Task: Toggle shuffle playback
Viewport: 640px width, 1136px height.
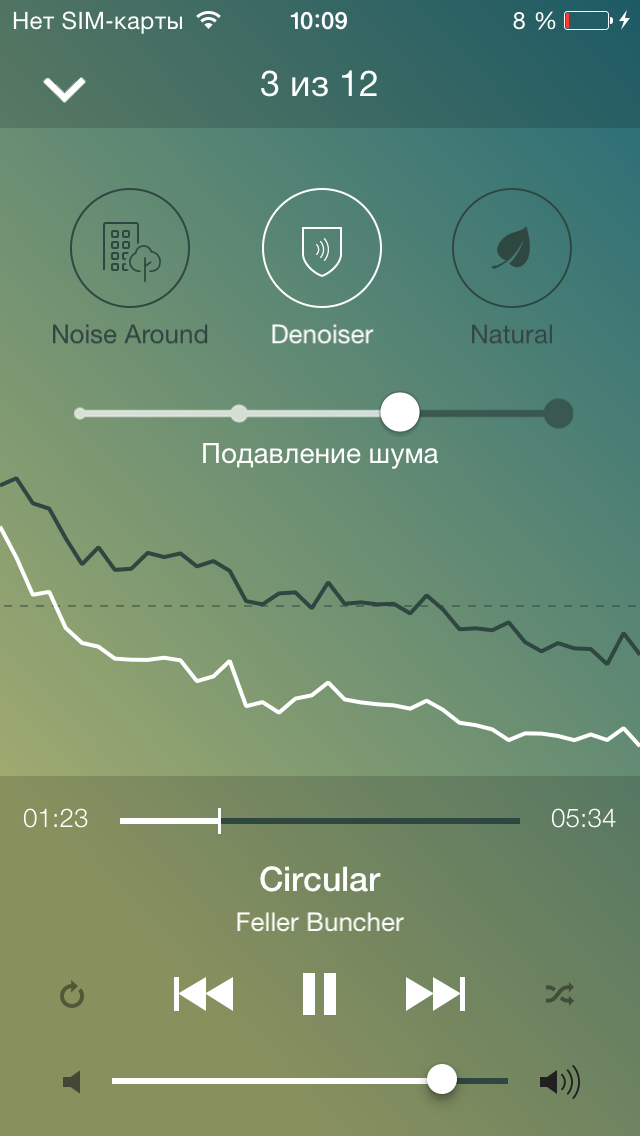Action: pos(559,994)
